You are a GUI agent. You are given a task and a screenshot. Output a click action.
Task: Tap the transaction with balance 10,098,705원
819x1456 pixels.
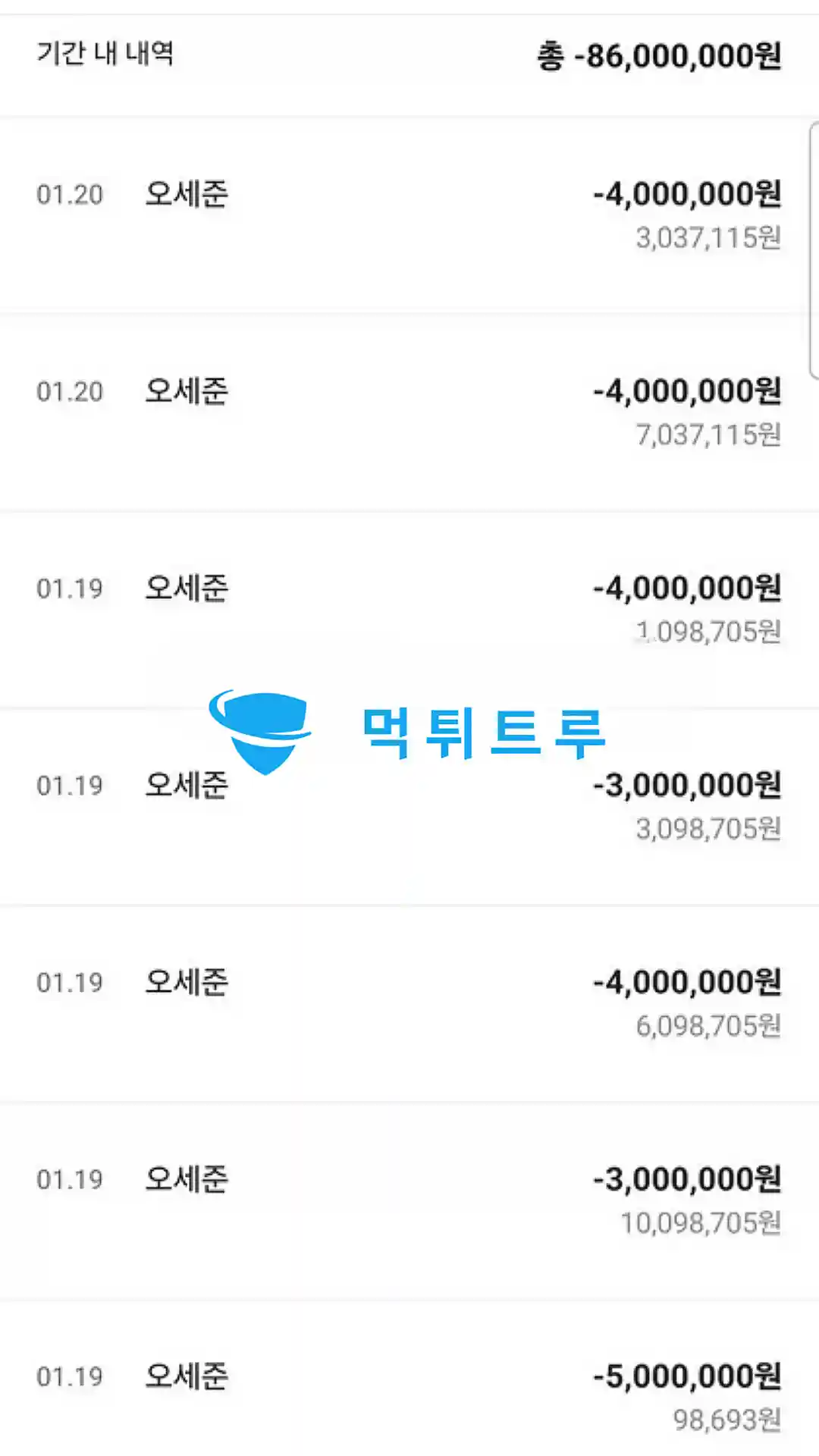409,1200
